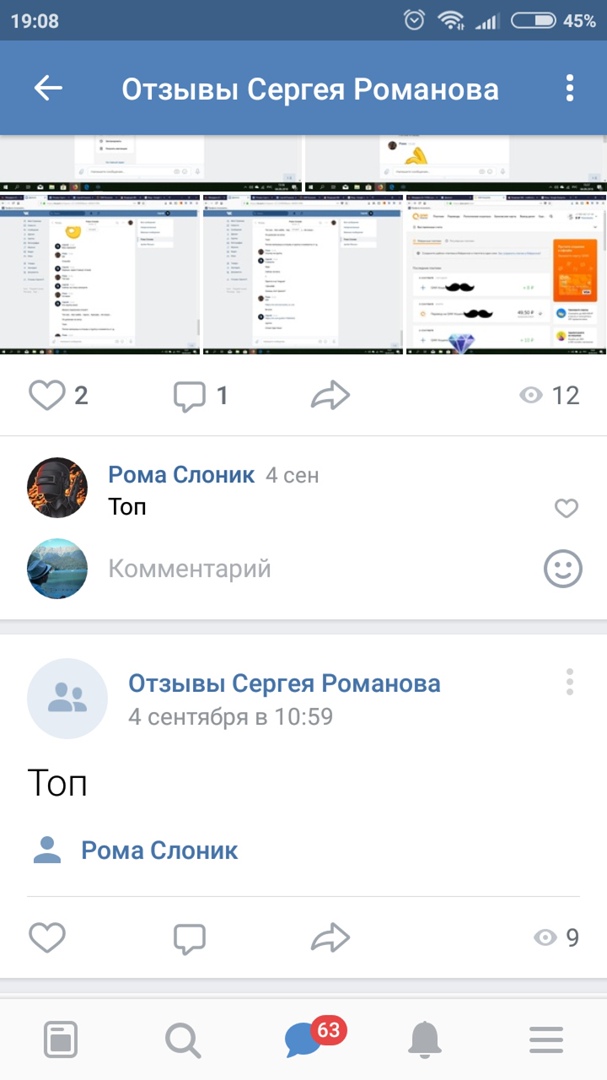Open messages tab with 63 unread
Image resolution: width=607 pixels, height=1080 pixels.
(x=304, y=1040)
